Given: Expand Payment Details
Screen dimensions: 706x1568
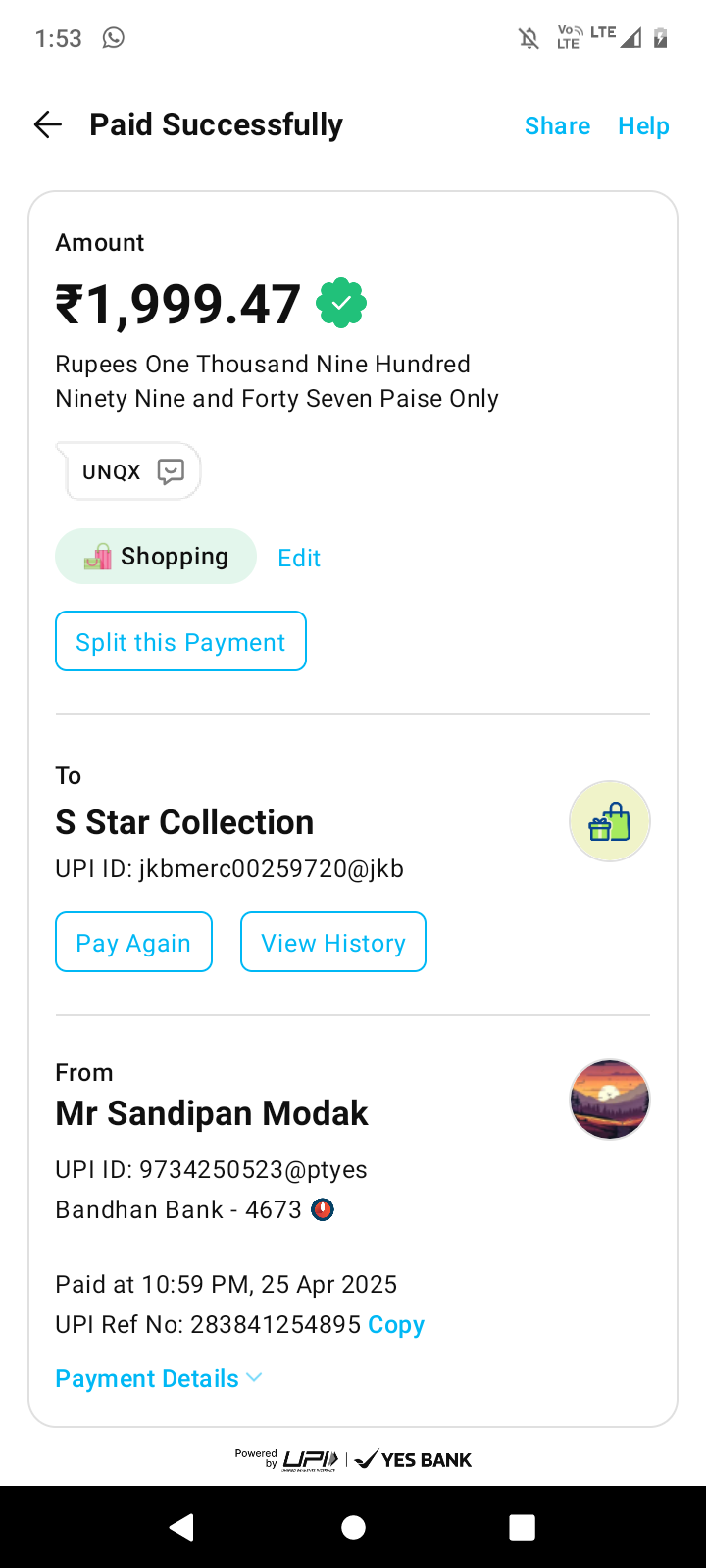Looking at the screenshot, I should tap(159, 1378).
